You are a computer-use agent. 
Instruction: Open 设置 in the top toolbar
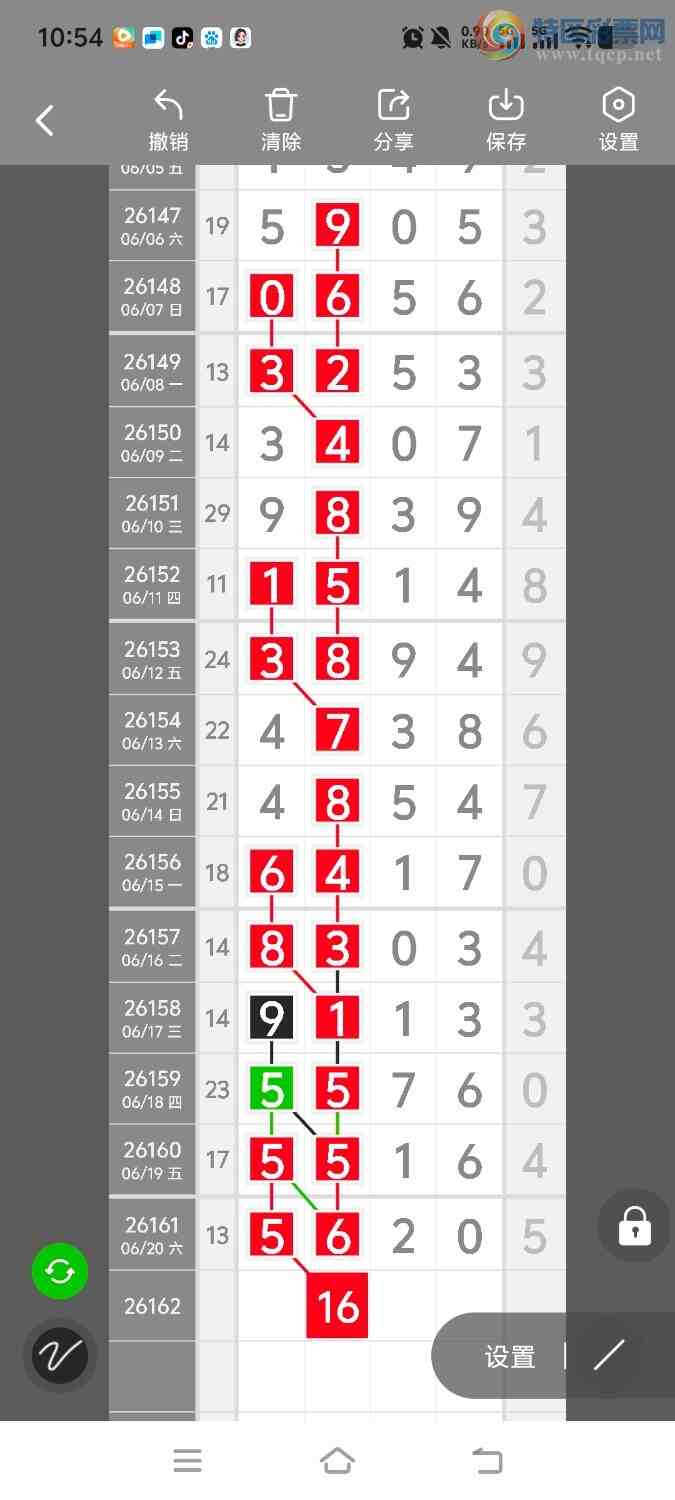click(618, 121)
